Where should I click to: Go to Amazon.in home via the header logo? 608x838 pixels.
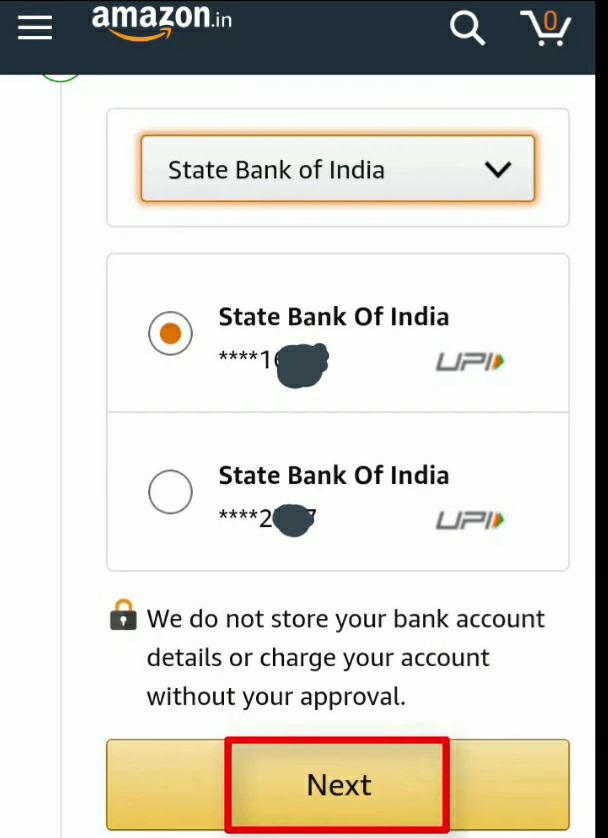162,24
